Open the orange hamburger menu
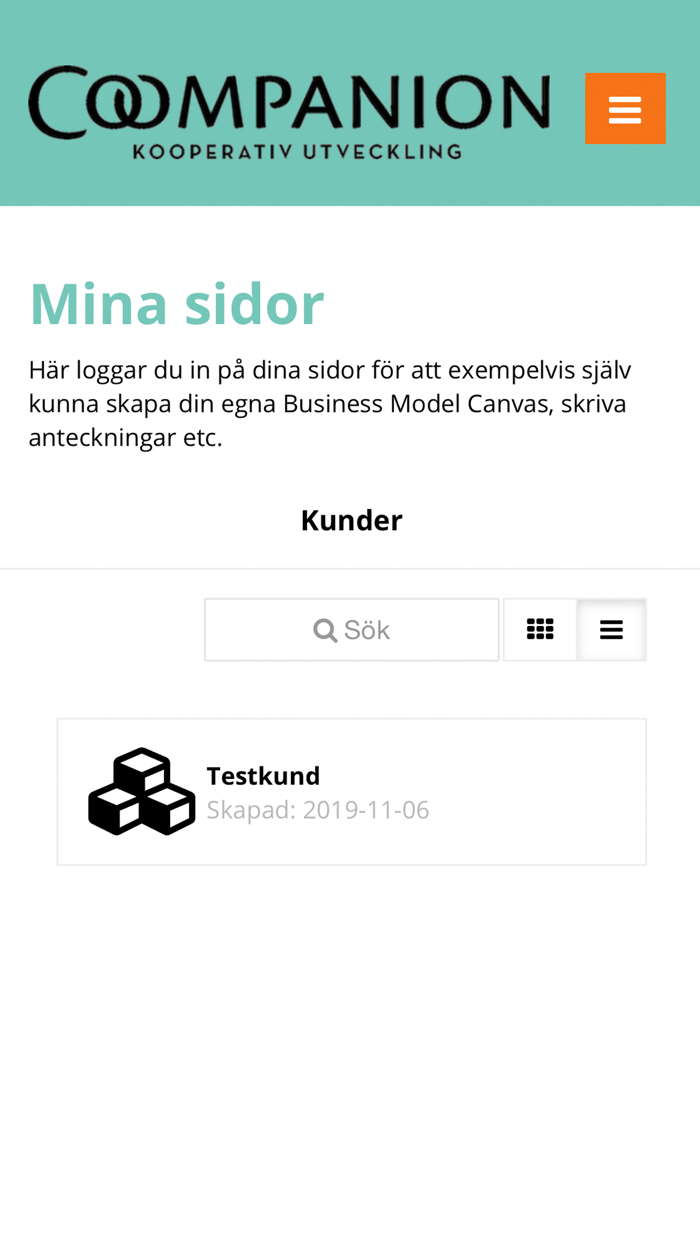The image size is (700, 1244). point(625,108)
